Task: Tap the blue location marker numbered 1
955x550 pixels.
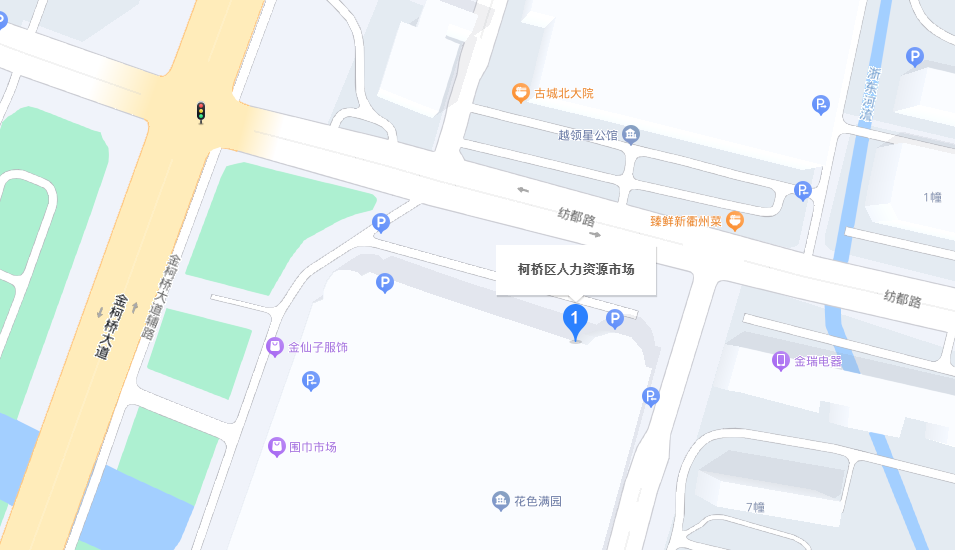Action: click(575, 321)
